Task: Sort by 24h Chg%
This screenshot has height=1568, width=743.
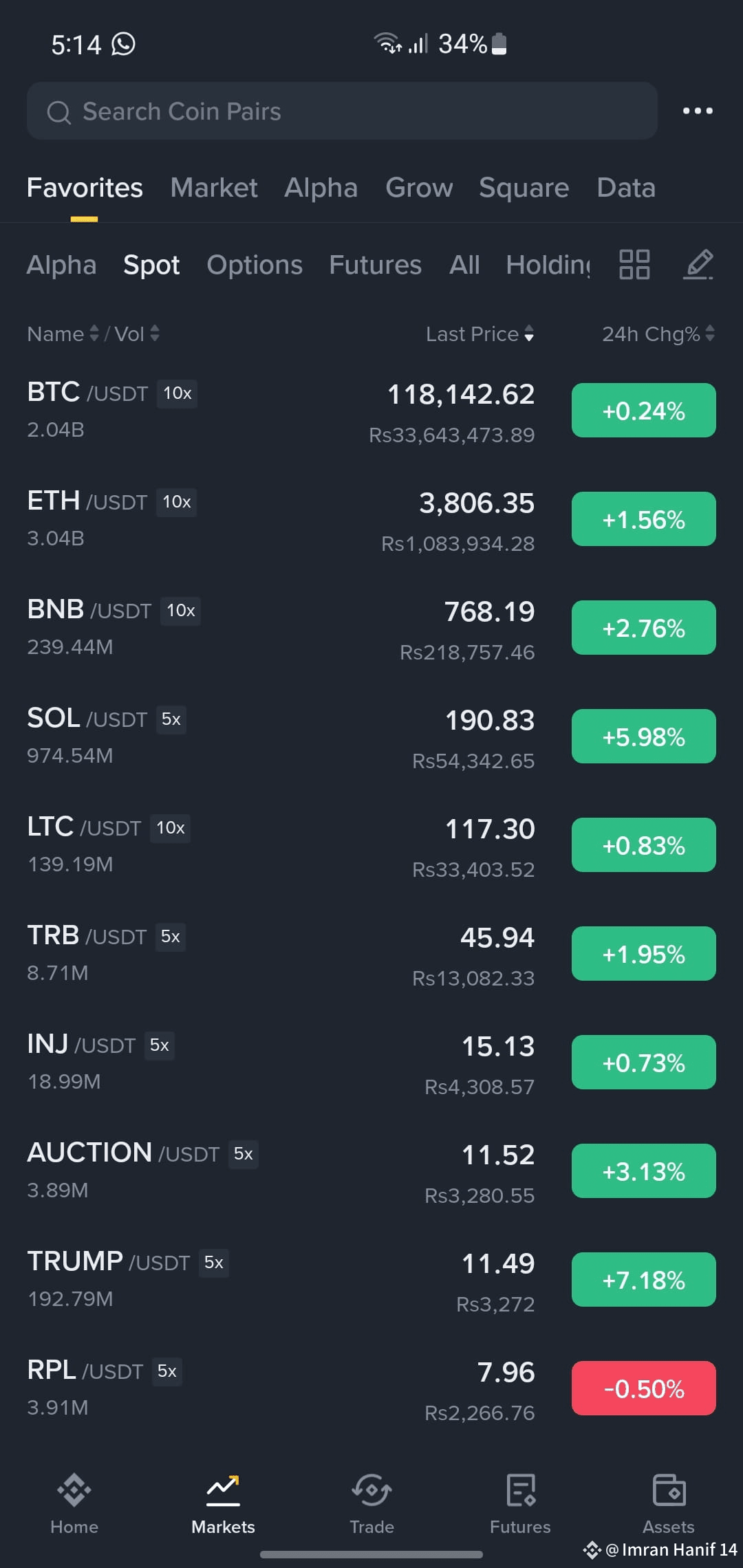Action: [x=658, y=334]
